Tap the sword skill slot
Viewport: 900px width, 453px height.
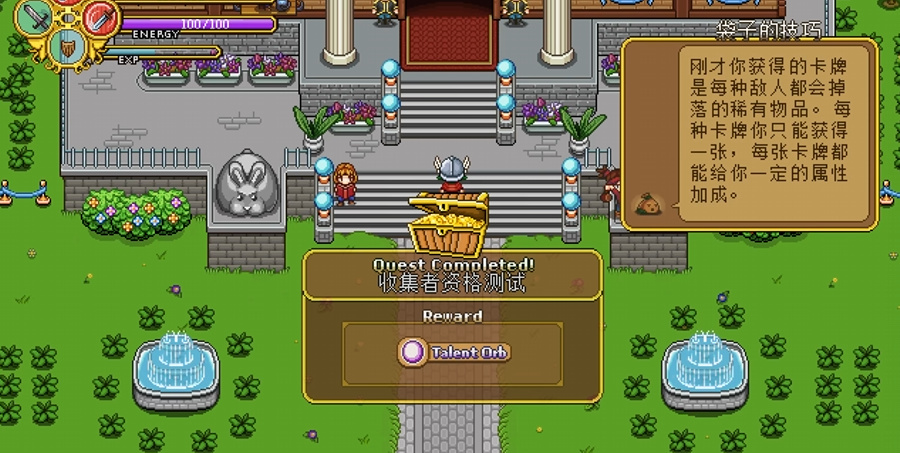[x=37, y=16]
